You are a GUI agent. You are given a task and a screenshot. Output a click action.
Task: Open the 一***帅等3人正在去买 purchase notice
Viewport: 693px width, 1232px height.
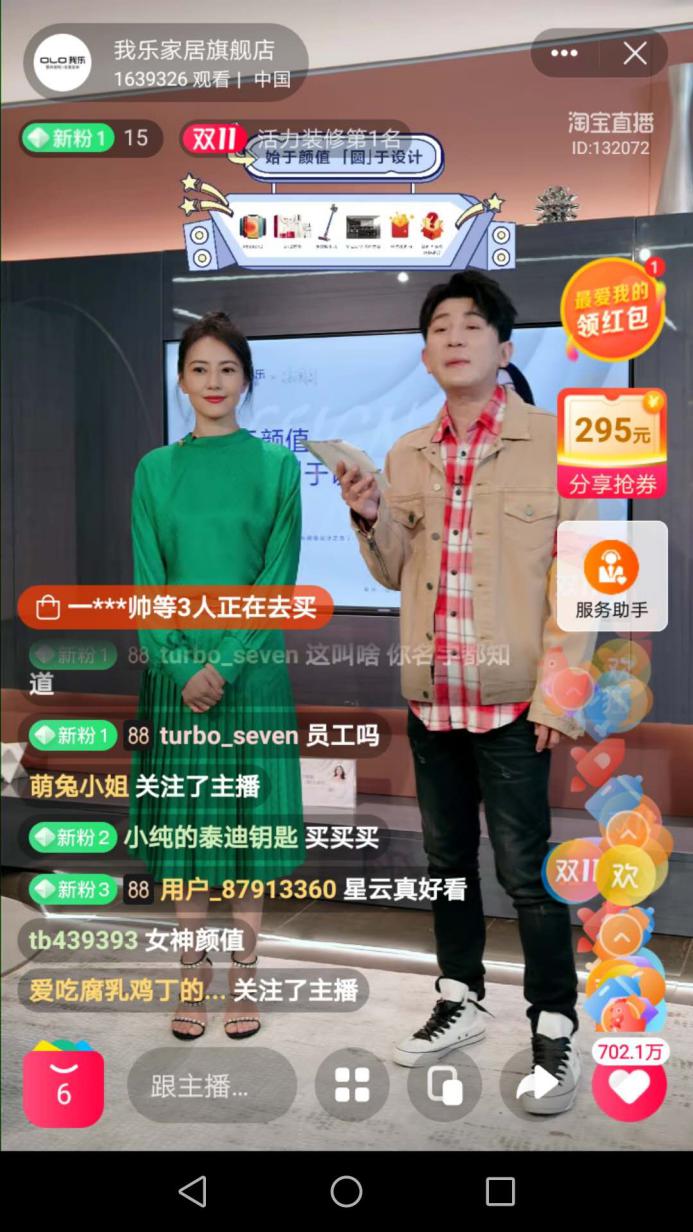(175, 607)
